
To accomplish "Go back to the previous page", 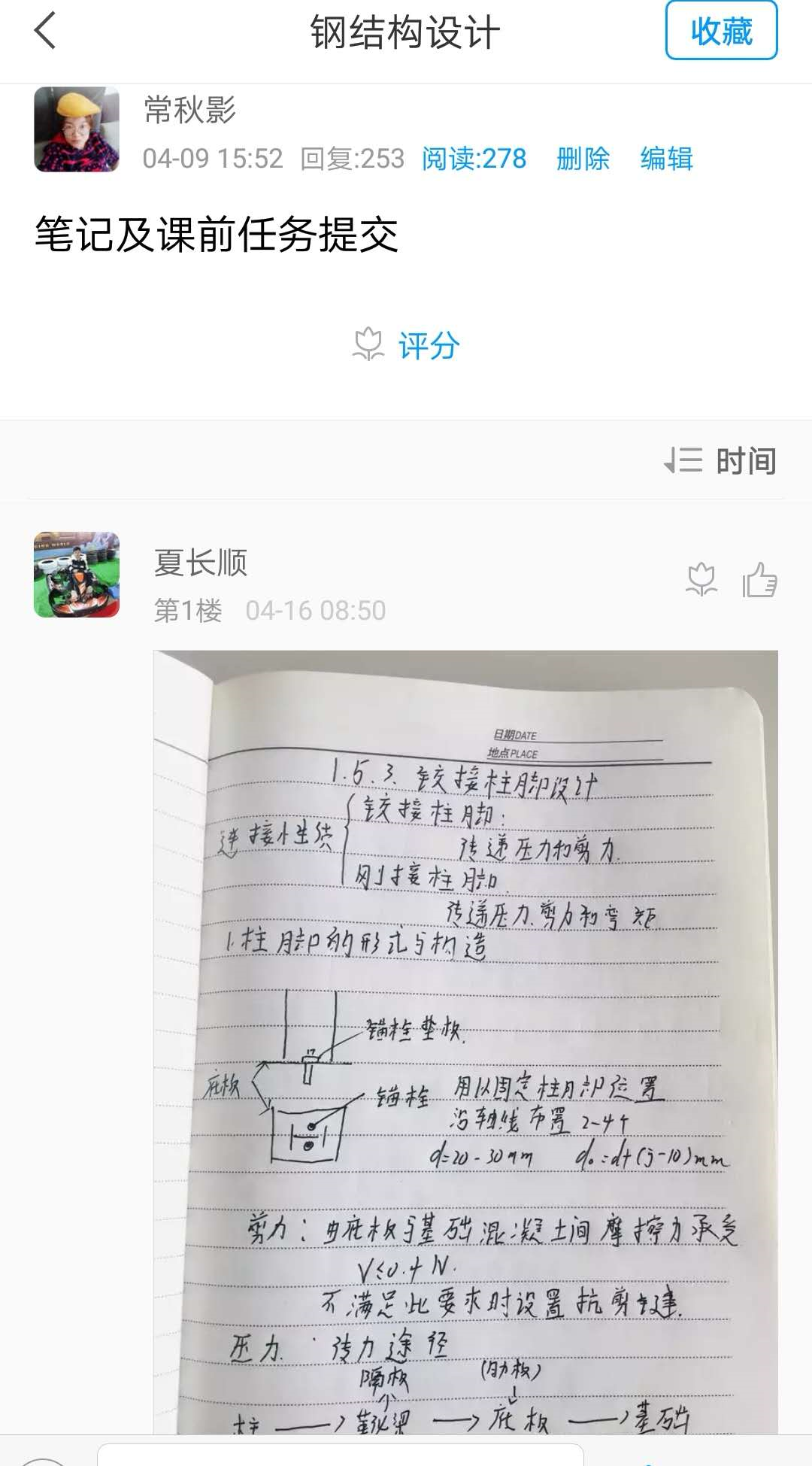I will tap(45, 32).
